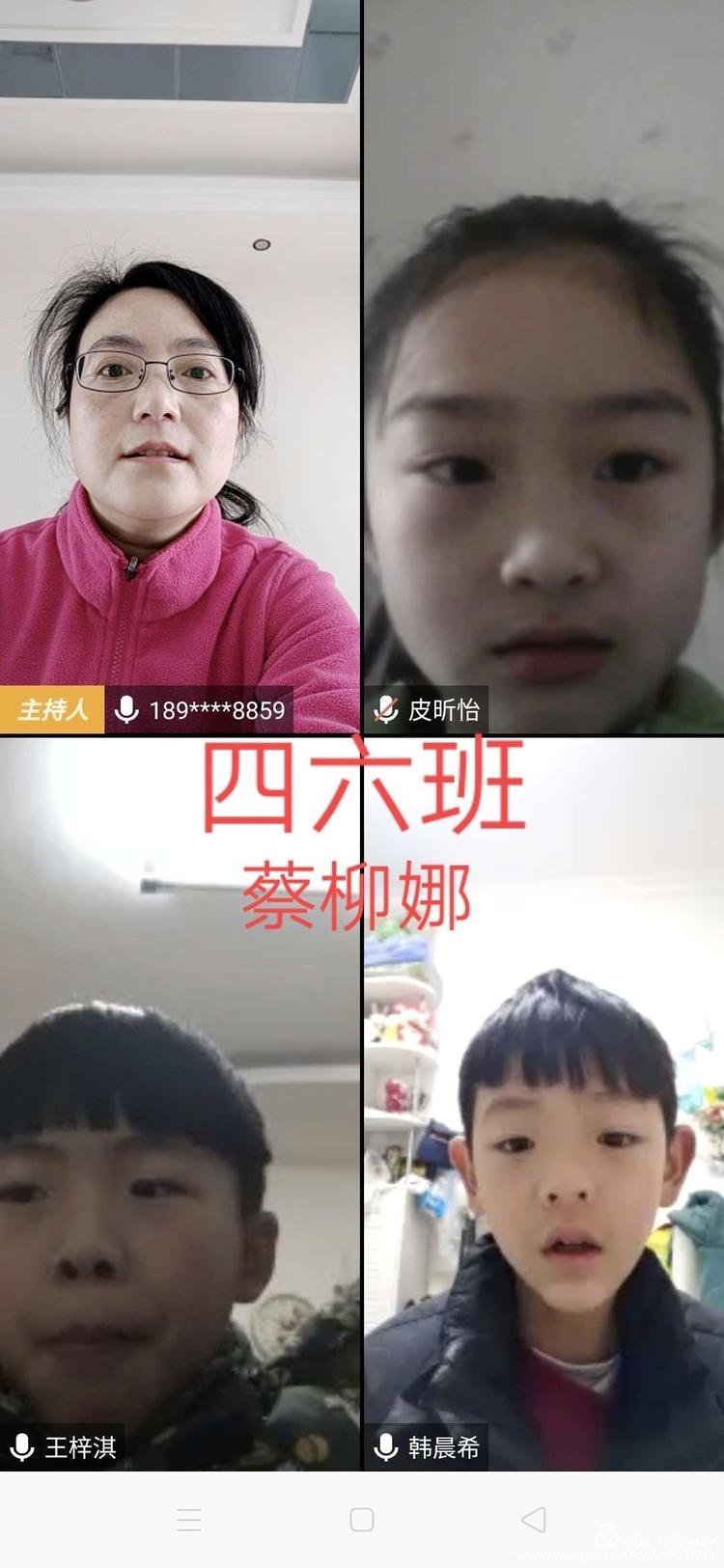This screenshot has height=1568, width=724.
Task: Open the recent apps menu button
Action: pos(189,1520)
